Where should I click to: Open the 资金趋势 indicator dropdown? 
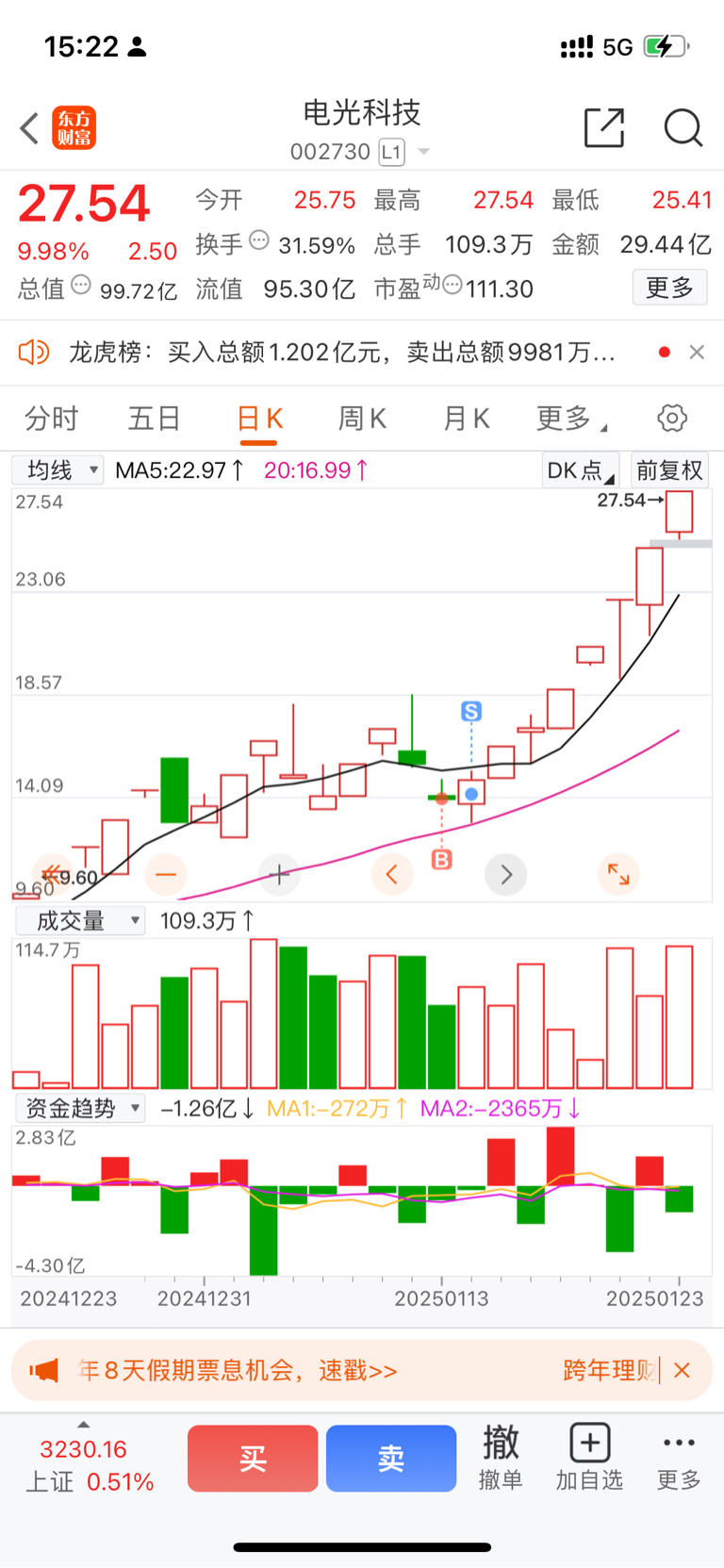79,1108
